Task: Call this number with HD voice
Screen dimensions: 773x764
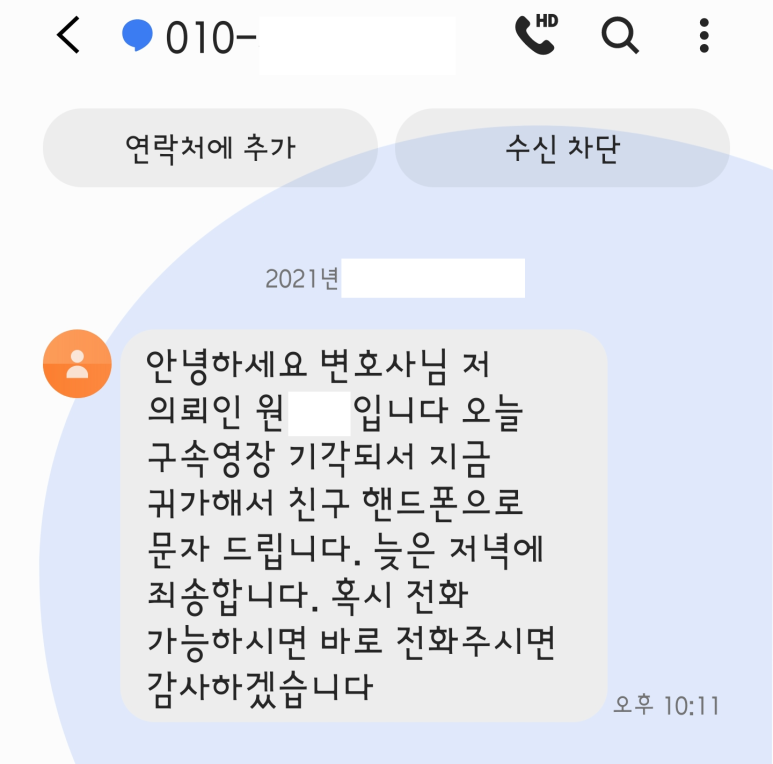Action: coord(534,35)
